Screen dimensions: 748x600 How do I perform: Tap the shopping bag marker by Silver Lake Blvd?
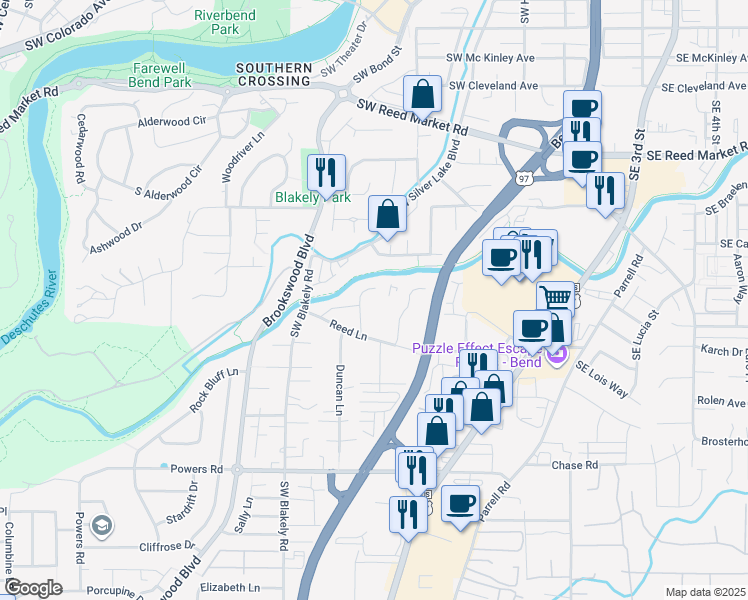coord(387,215)
